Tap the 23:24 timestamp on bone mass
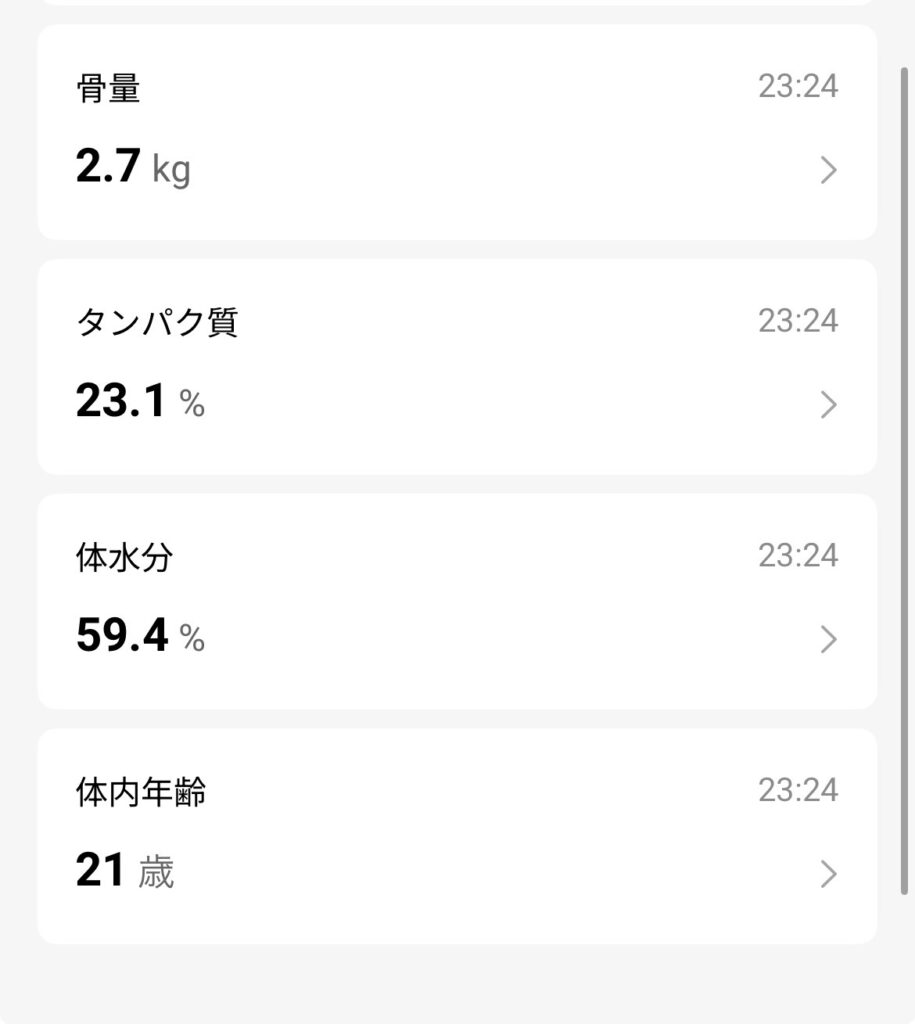The width and height of the screenshot is (915, 1024). click(800, 86)
